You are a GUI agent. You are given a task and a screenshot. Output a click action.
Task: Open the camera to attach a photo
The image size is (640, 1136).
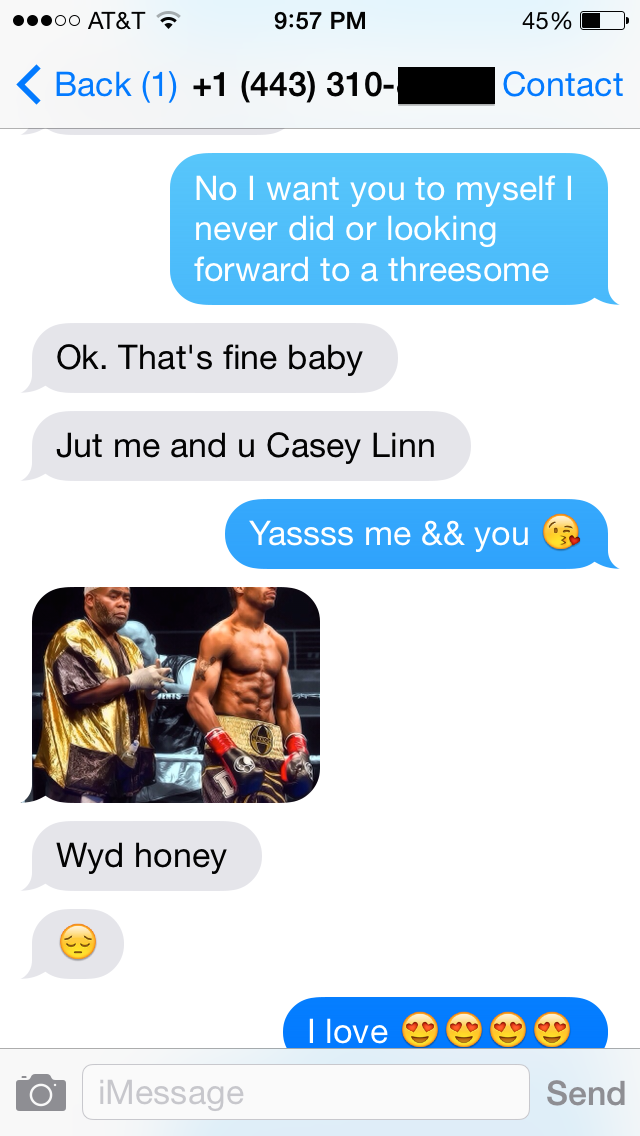tap(41, 1092)
